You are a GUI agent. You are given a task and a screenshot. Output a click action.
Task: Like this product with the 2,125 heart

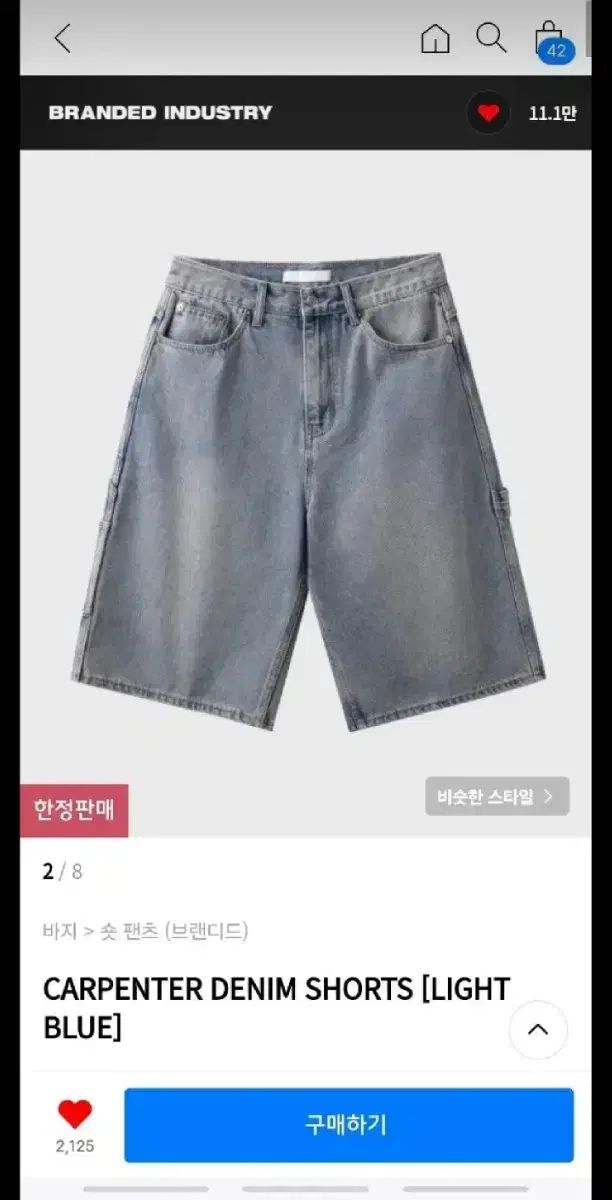point(75,1115)
